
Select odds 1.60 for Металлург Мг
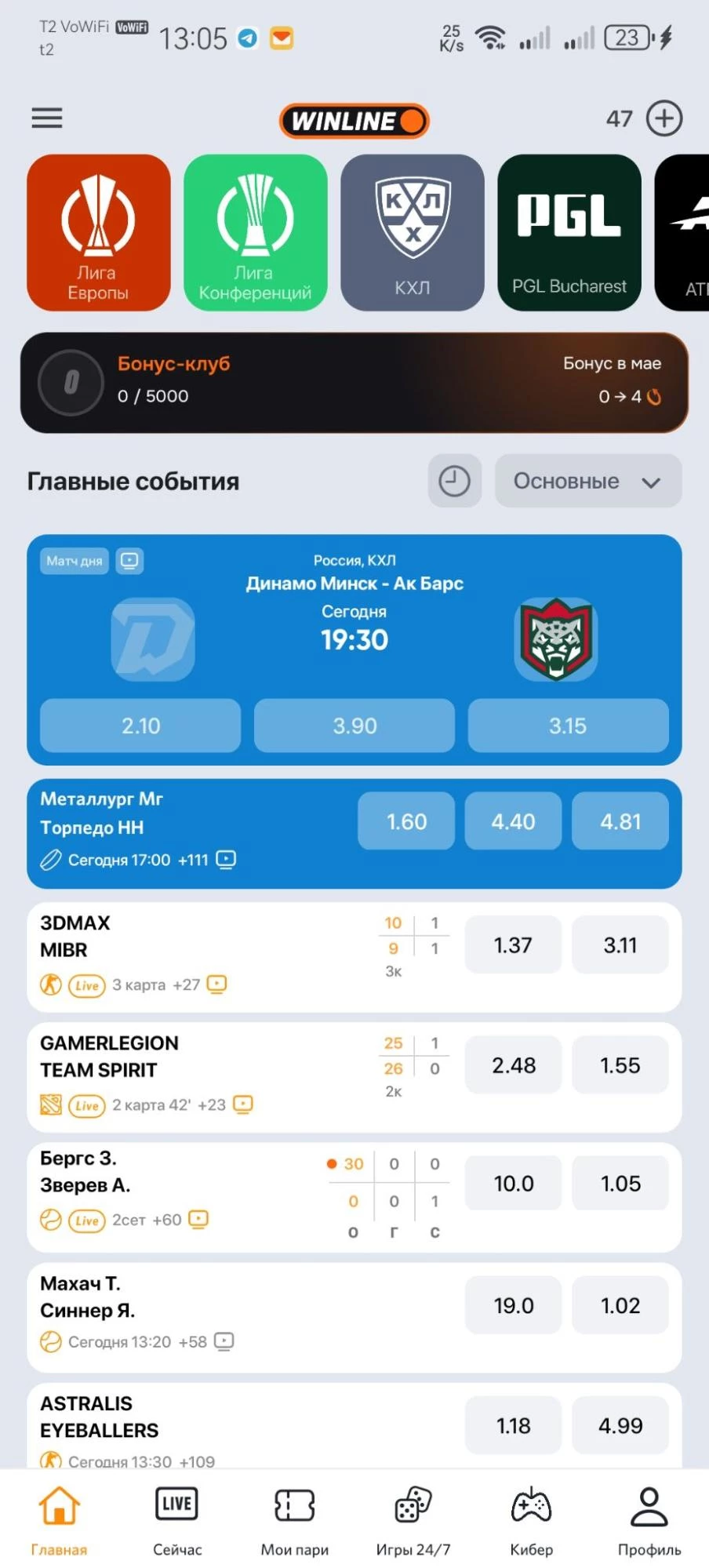(x=405, y=820)
